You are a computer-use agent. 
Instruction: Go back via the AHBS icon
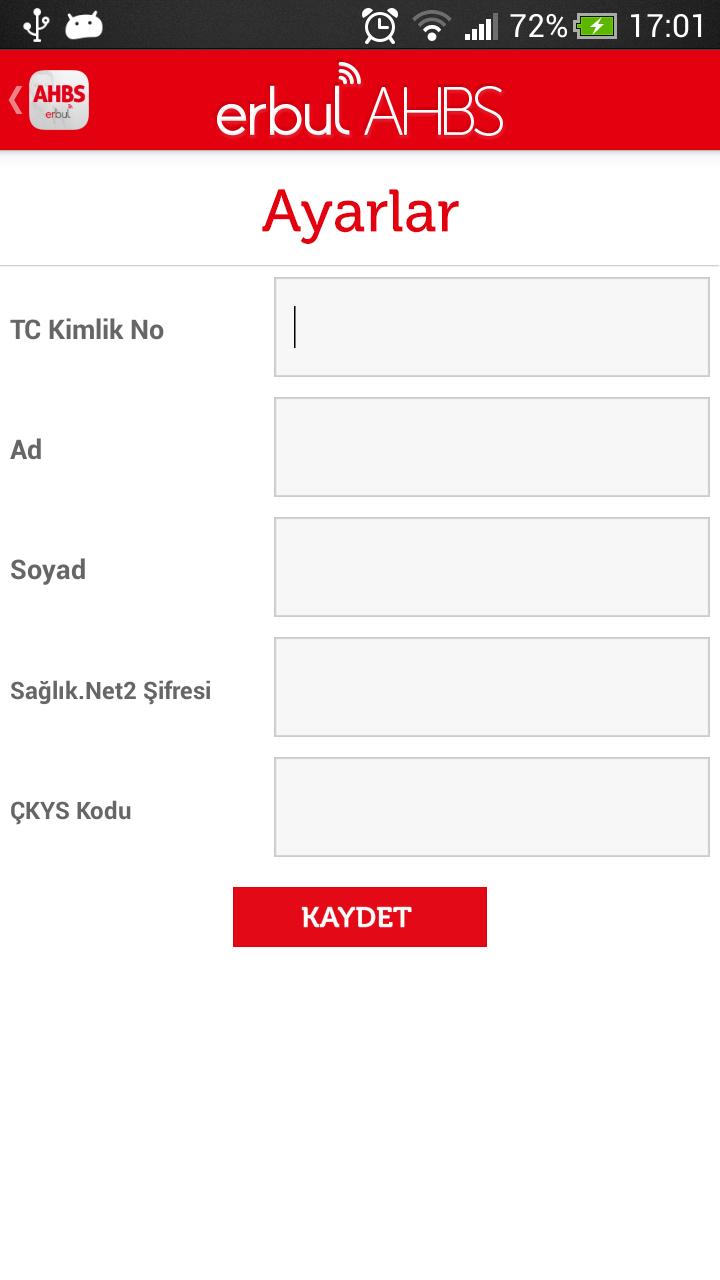click(x=57, y=100)
